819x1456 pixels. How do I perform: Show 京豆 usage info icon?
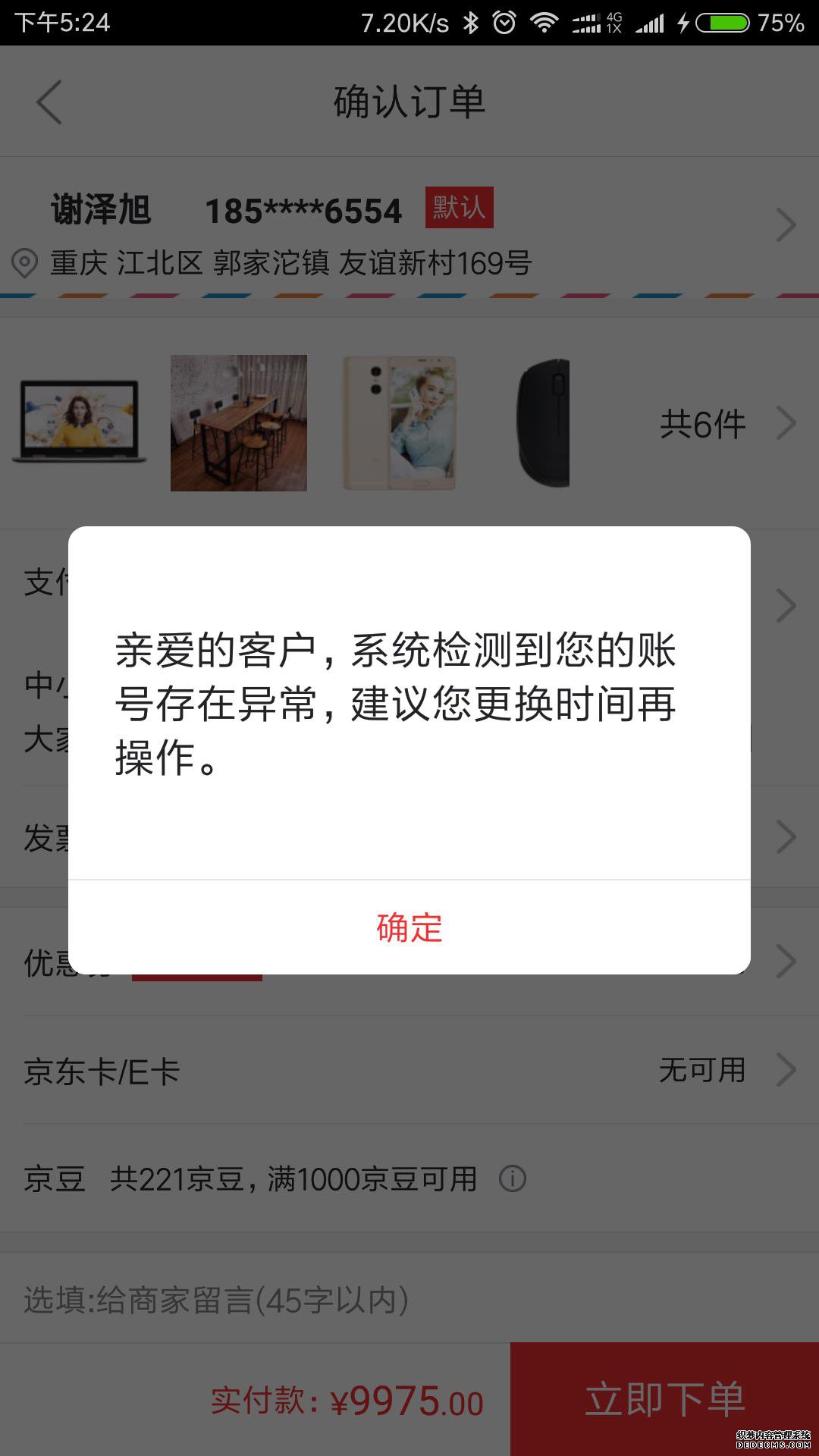point(513,1179)
